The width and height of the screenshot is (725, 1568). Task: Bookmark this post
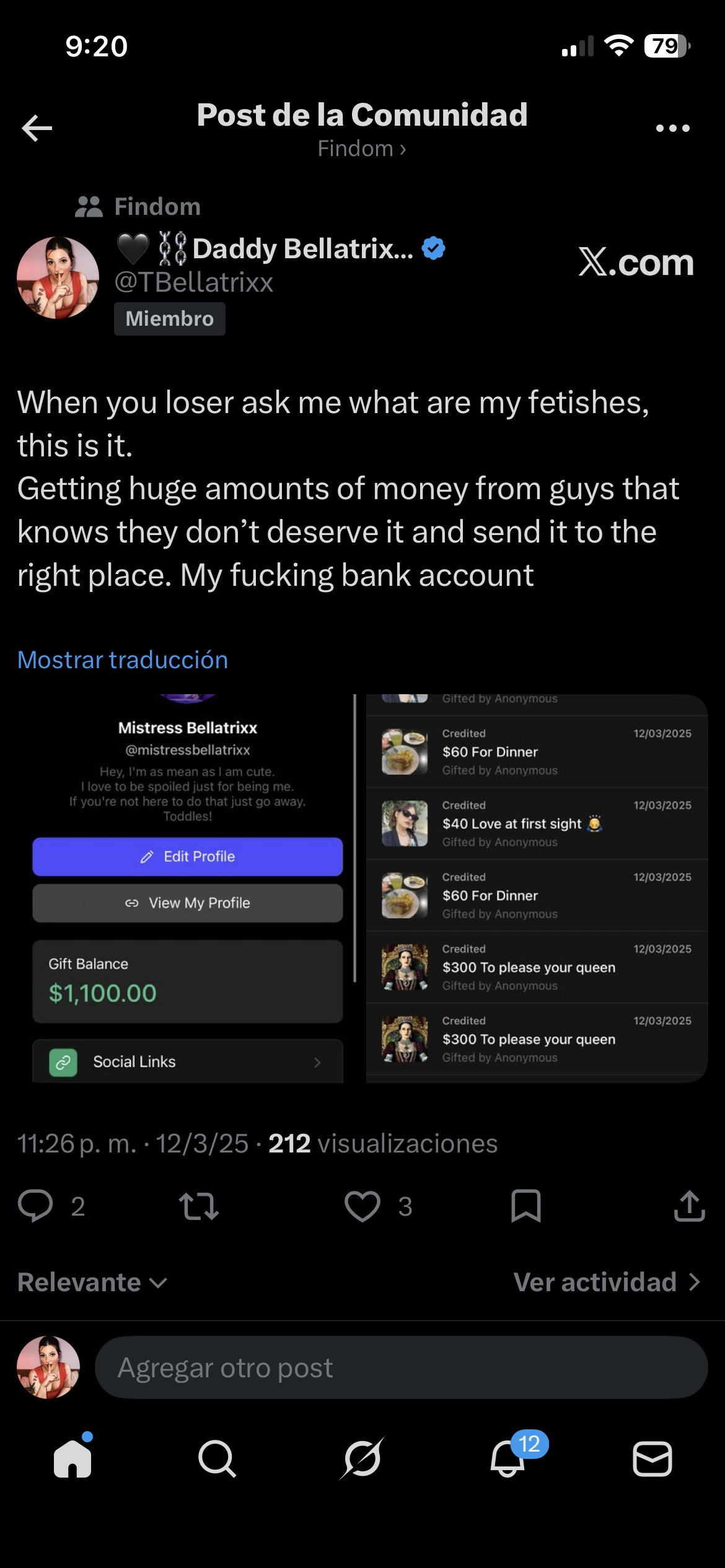click(525, 1206)
